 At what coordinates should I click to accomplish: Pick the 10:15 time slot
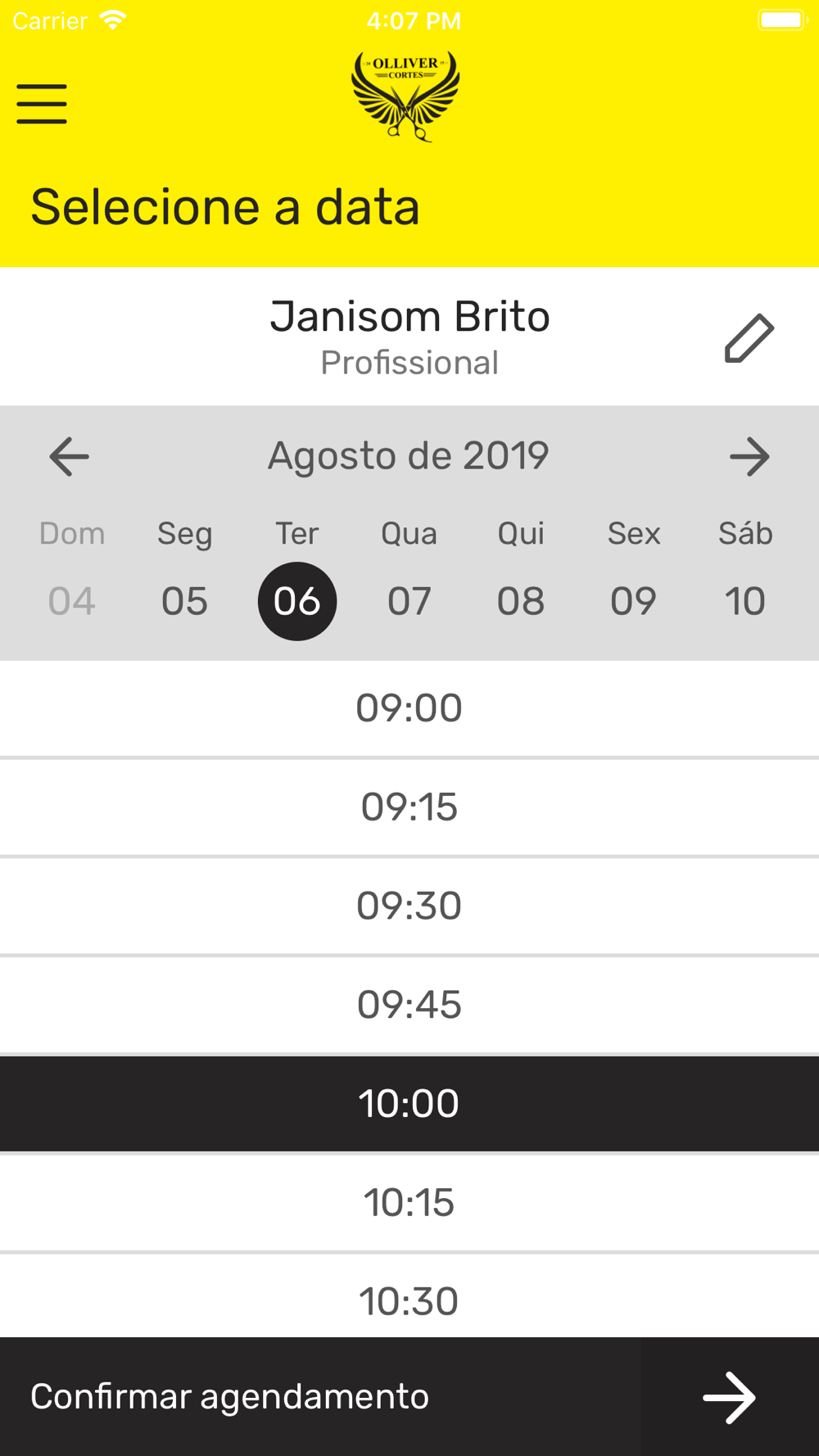coord(409,1203)
